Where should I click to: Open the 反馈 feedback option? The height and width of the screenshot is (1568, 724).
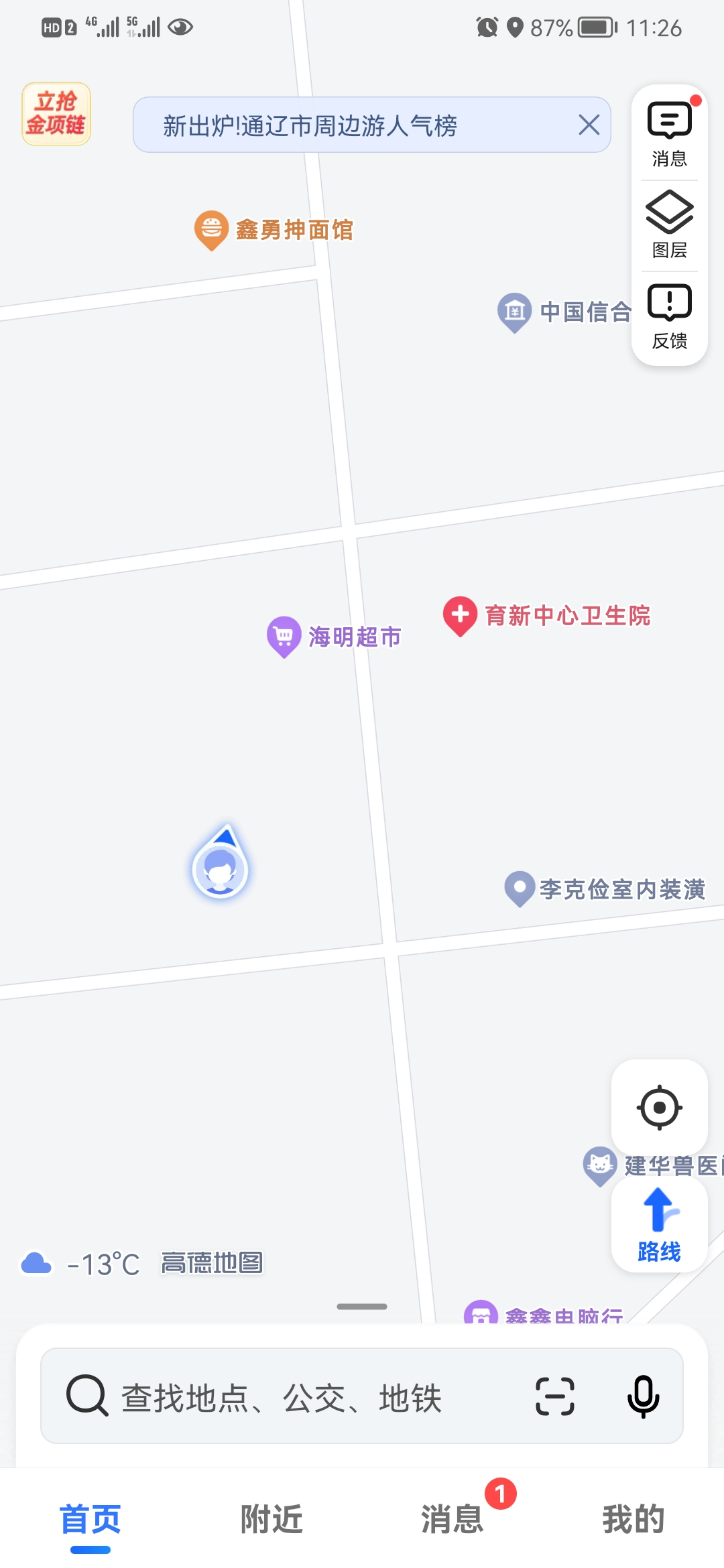pyautogui.click(x=669, y=316)
